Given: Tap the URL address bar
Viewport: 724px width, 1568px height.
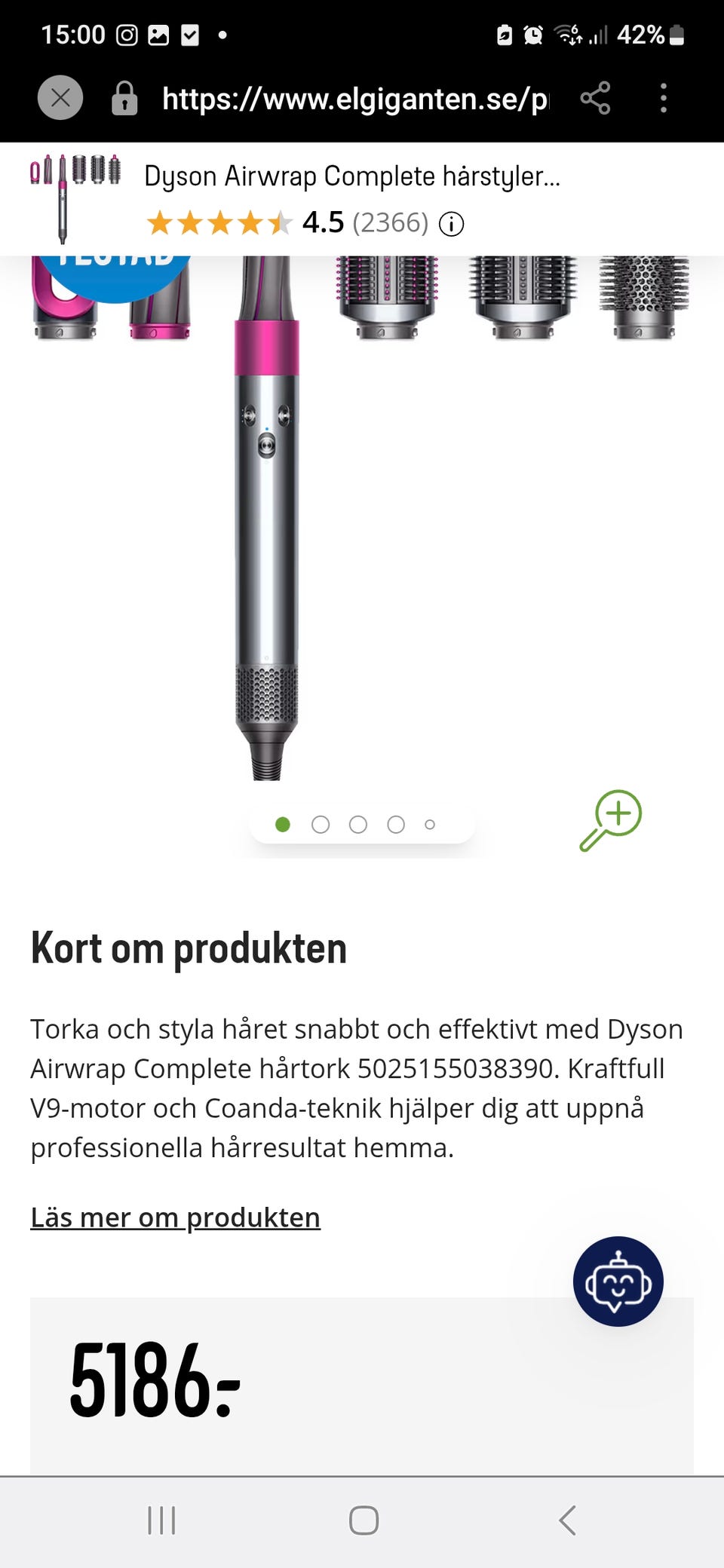Looking at the screenshot, I should (354, 99).
